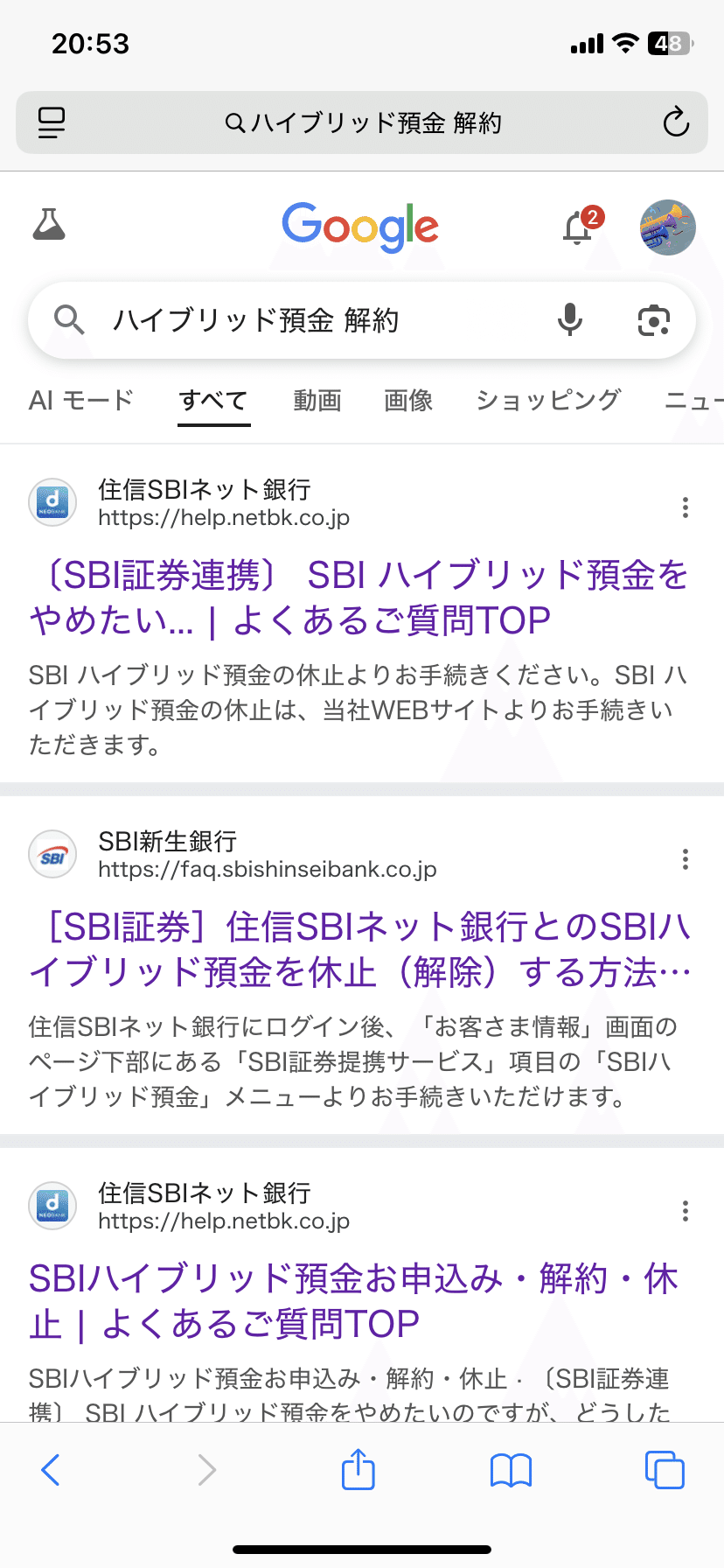Tap the 住信SBIネット銀行 favicon
Image resolution: width=724 pixels, height=1568 pixels.
click(x=52, y=503)
